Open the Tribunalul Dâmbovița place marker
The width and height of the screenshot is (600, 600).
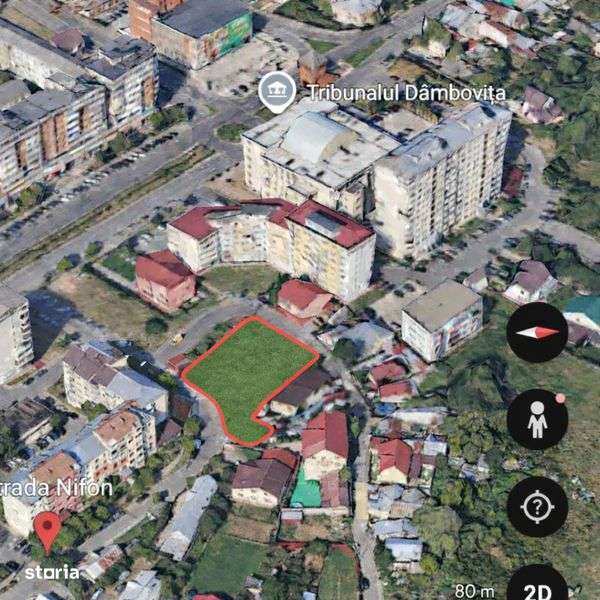tap(277, 92)
